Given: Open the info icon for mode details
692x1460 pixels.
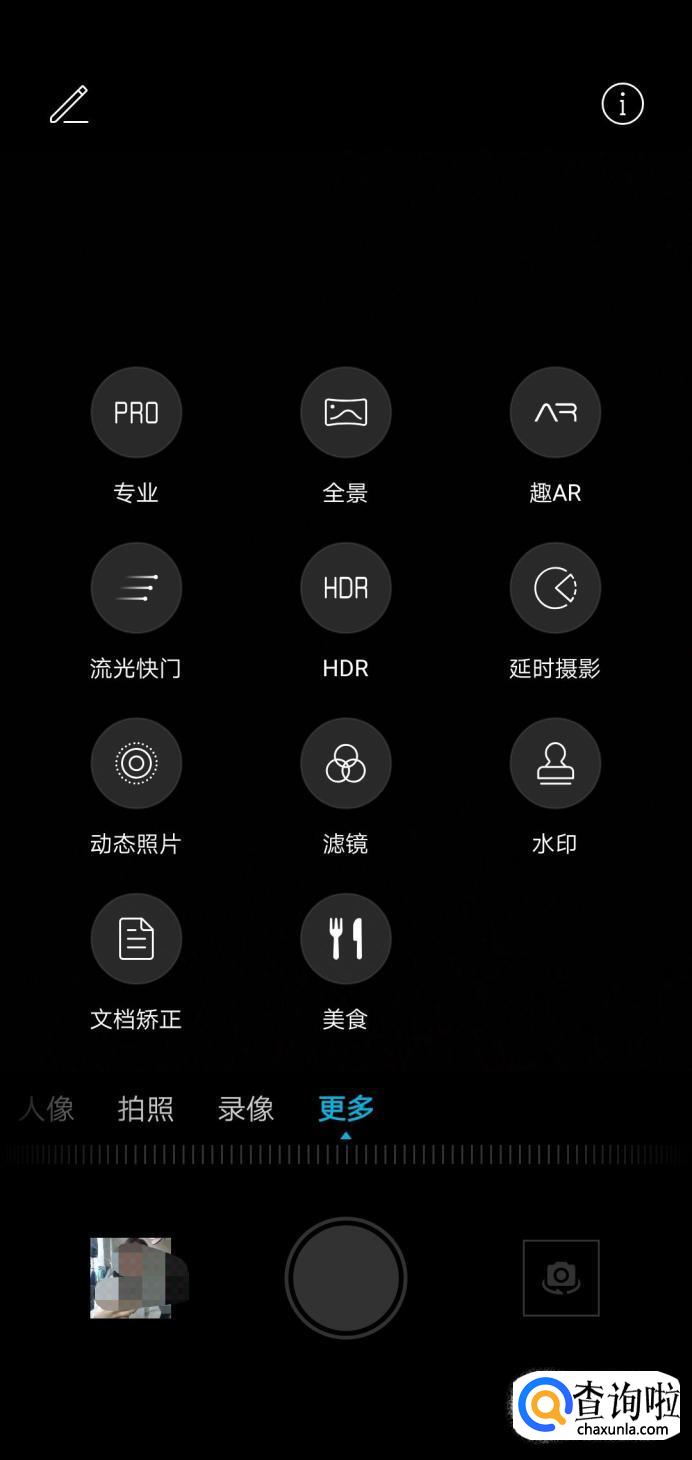Looking at the screenshot, I should pos(622,104).
